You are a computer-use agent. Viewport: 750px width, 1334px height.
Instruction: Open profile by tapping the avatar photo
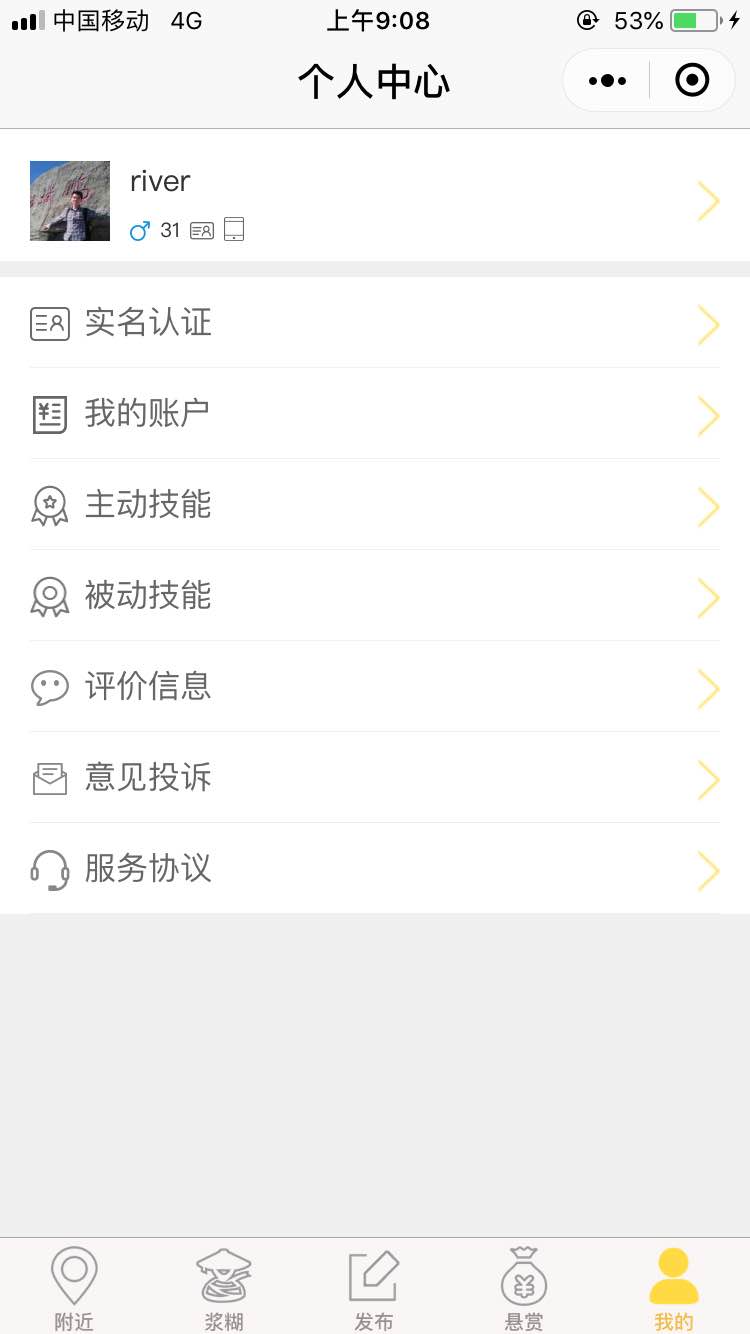point(69,200)
